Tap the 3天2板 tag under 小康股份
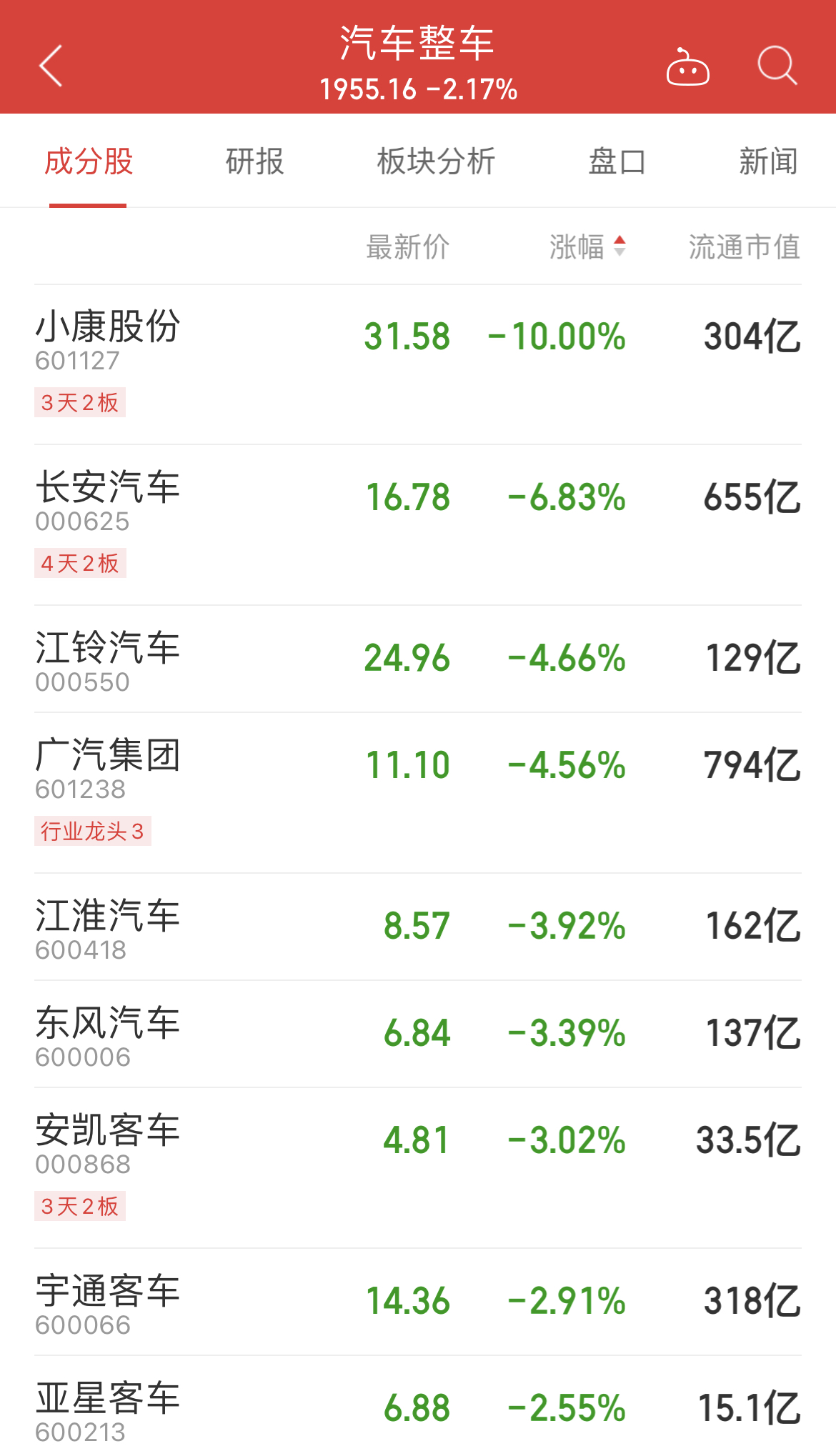Screen dimensions: 836x1456 80,404
